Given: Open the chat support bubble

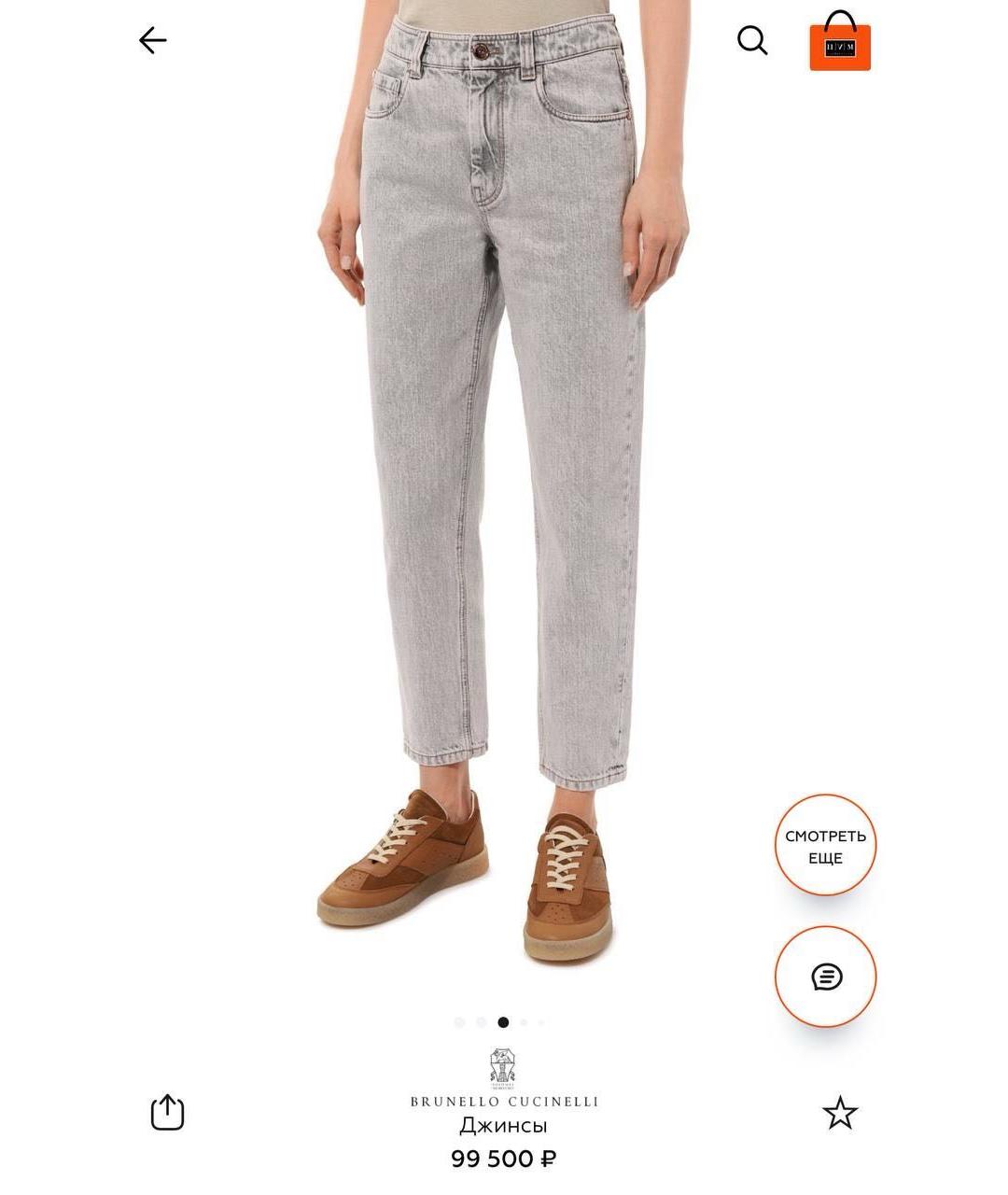Looking at the screenshot, I should pyautogui.click(x=826, y=977).
